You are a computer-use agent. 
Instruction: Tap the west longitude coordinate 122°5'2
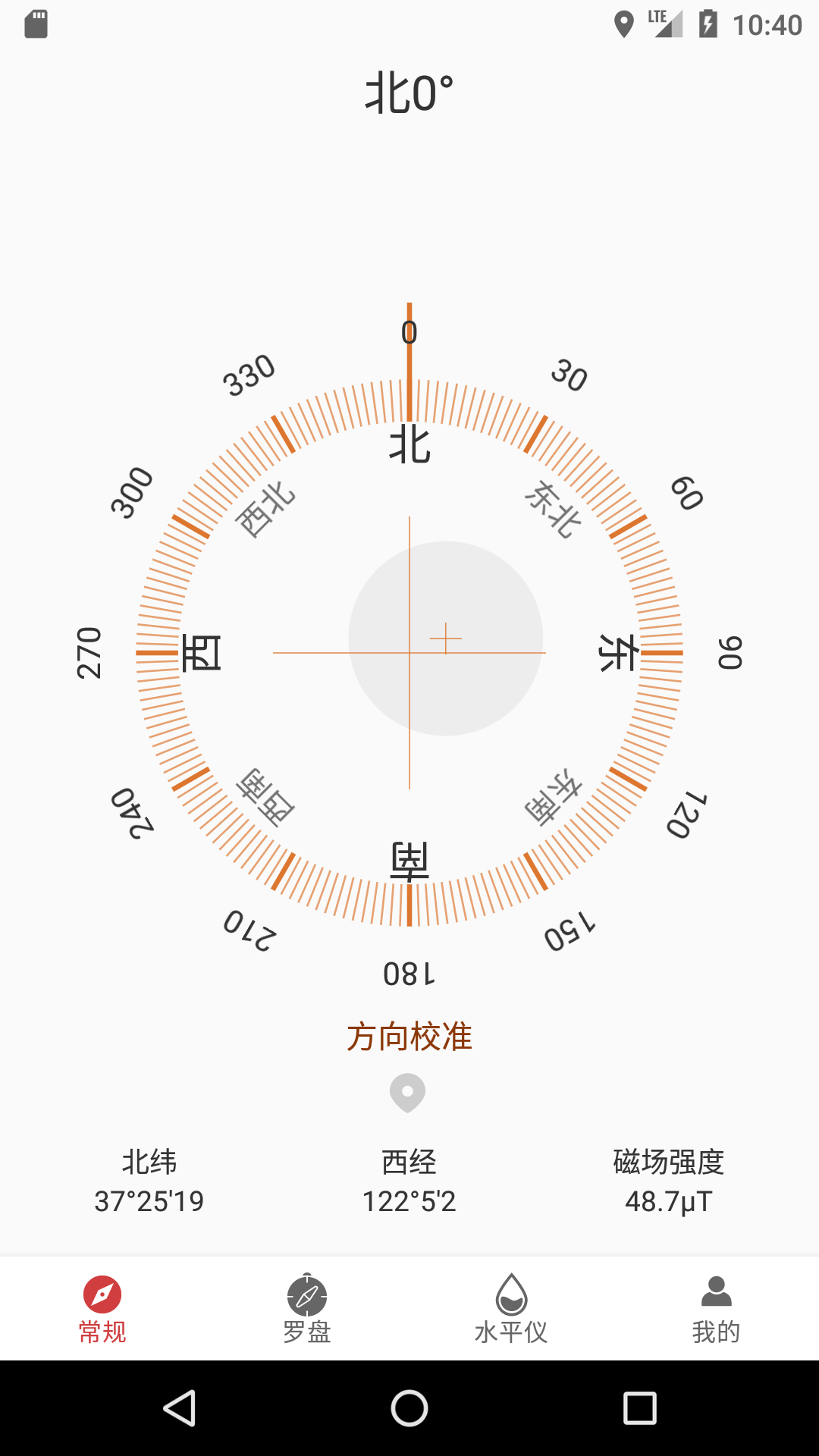[x=409, y=1198]
